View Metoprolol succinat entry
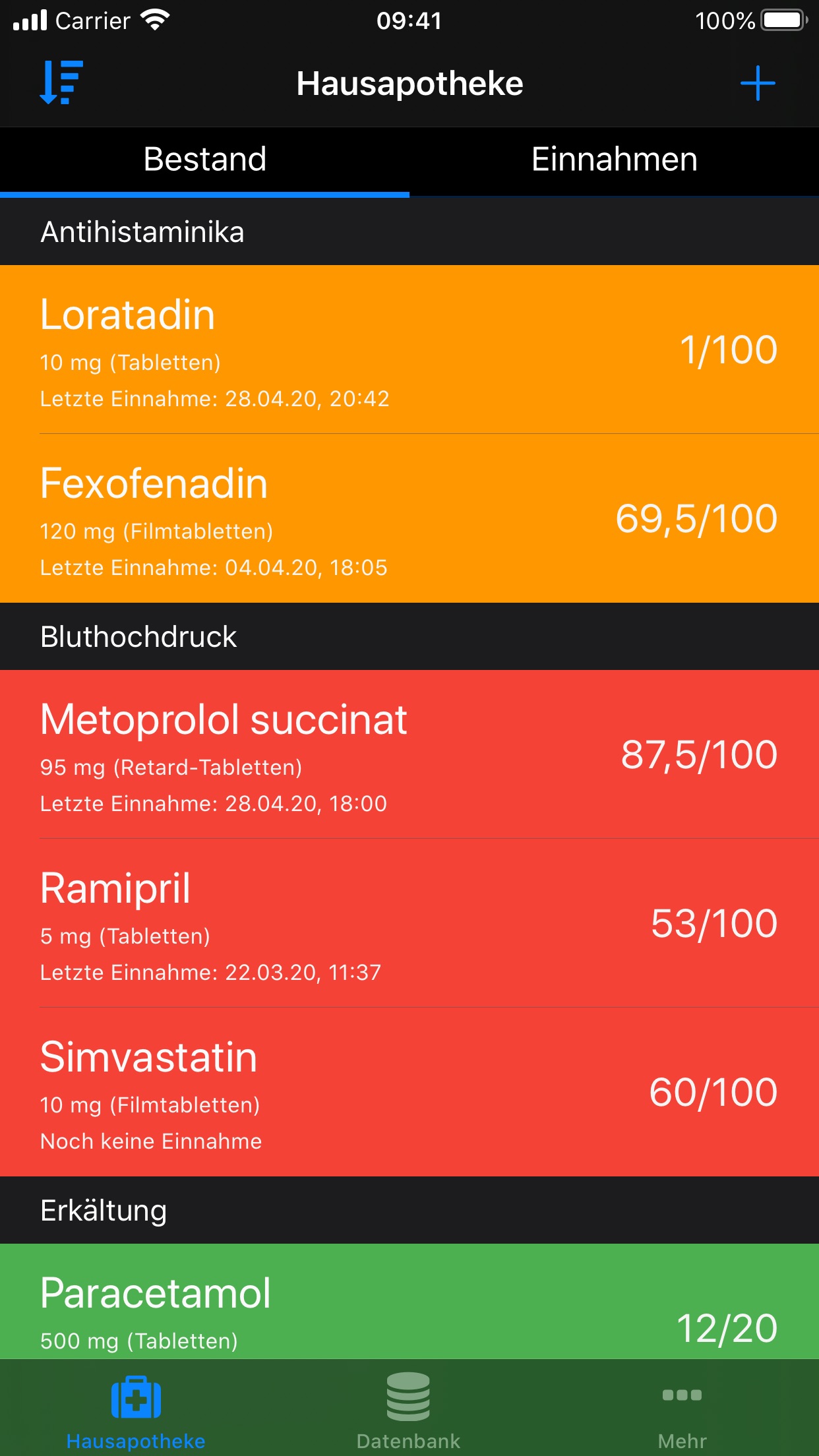The width and height of the screenshot is (819, 1456). [409, 754]
